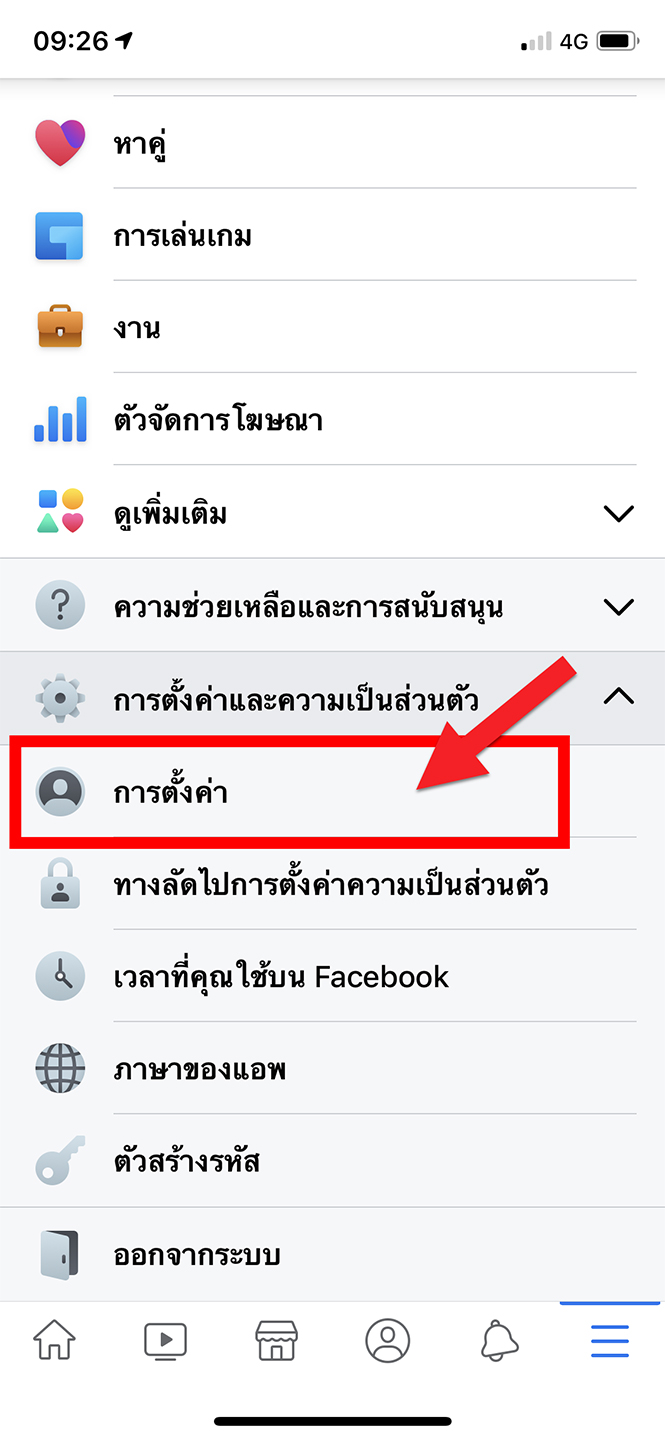Tap ออกจากระบบ to log out
This screenshot has height=1440, width=665.
[332, 1254]
